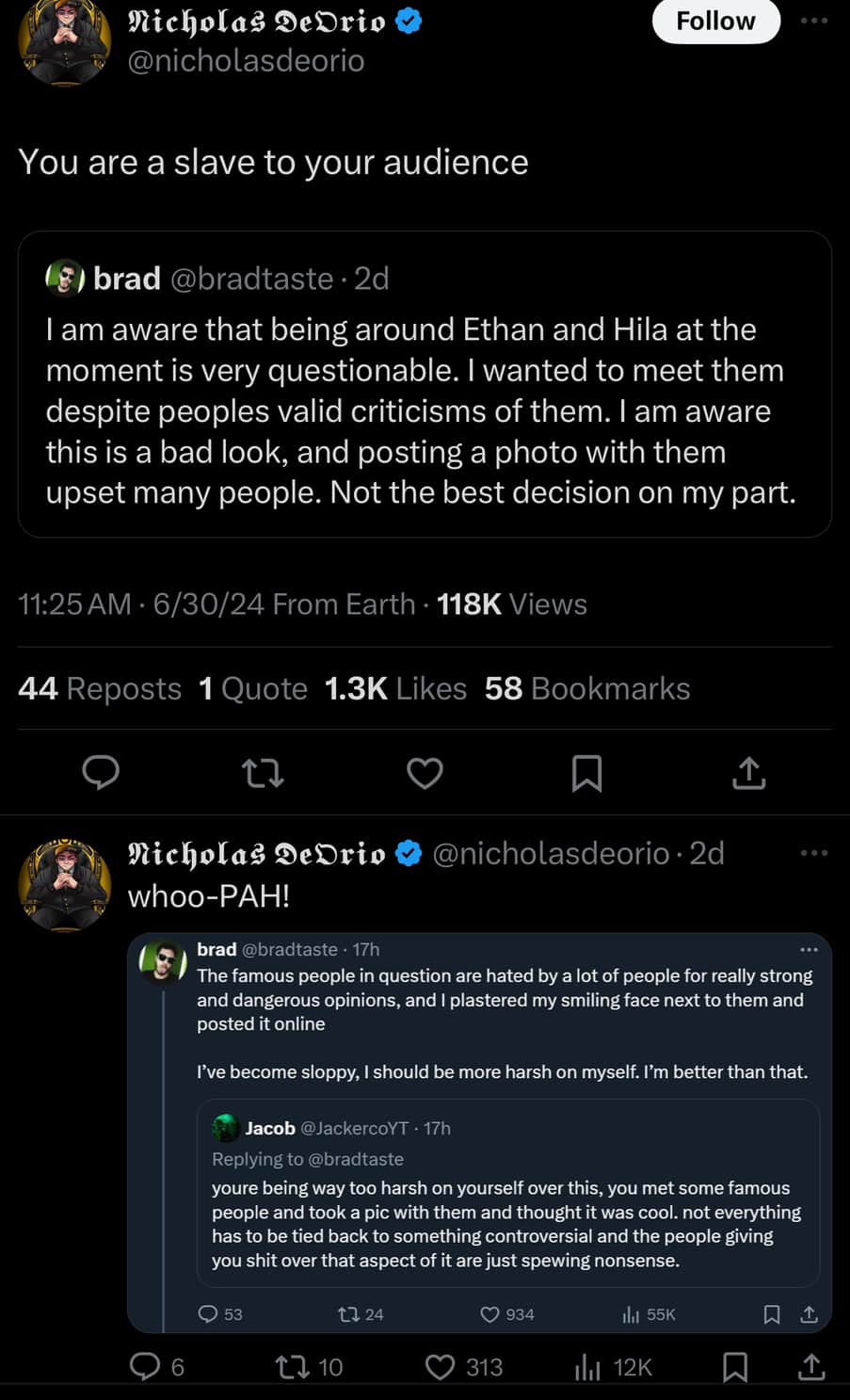
Task: Open the screenshot image in whoo-PAH! reply
Action: 479,1133
